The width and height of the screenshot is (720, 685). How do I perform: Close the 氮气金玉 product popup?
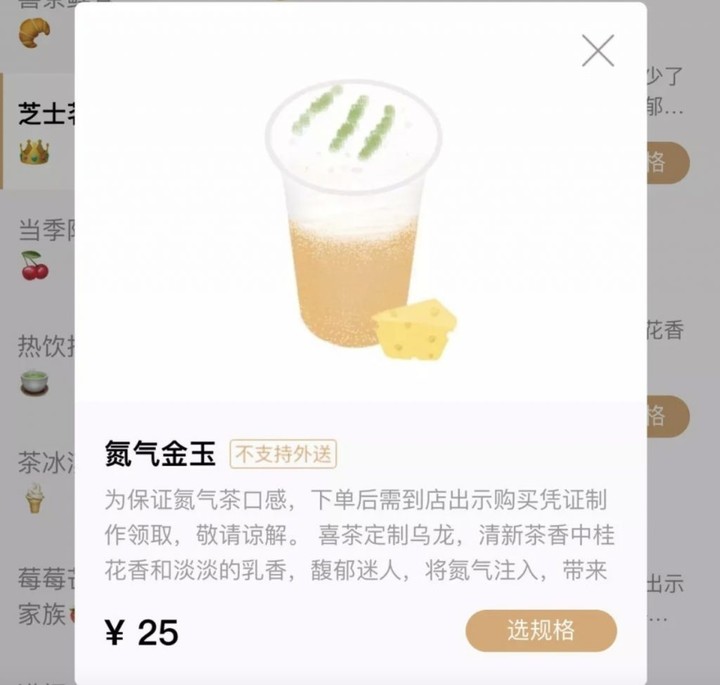pyautogui.click(x=598, y=51)
